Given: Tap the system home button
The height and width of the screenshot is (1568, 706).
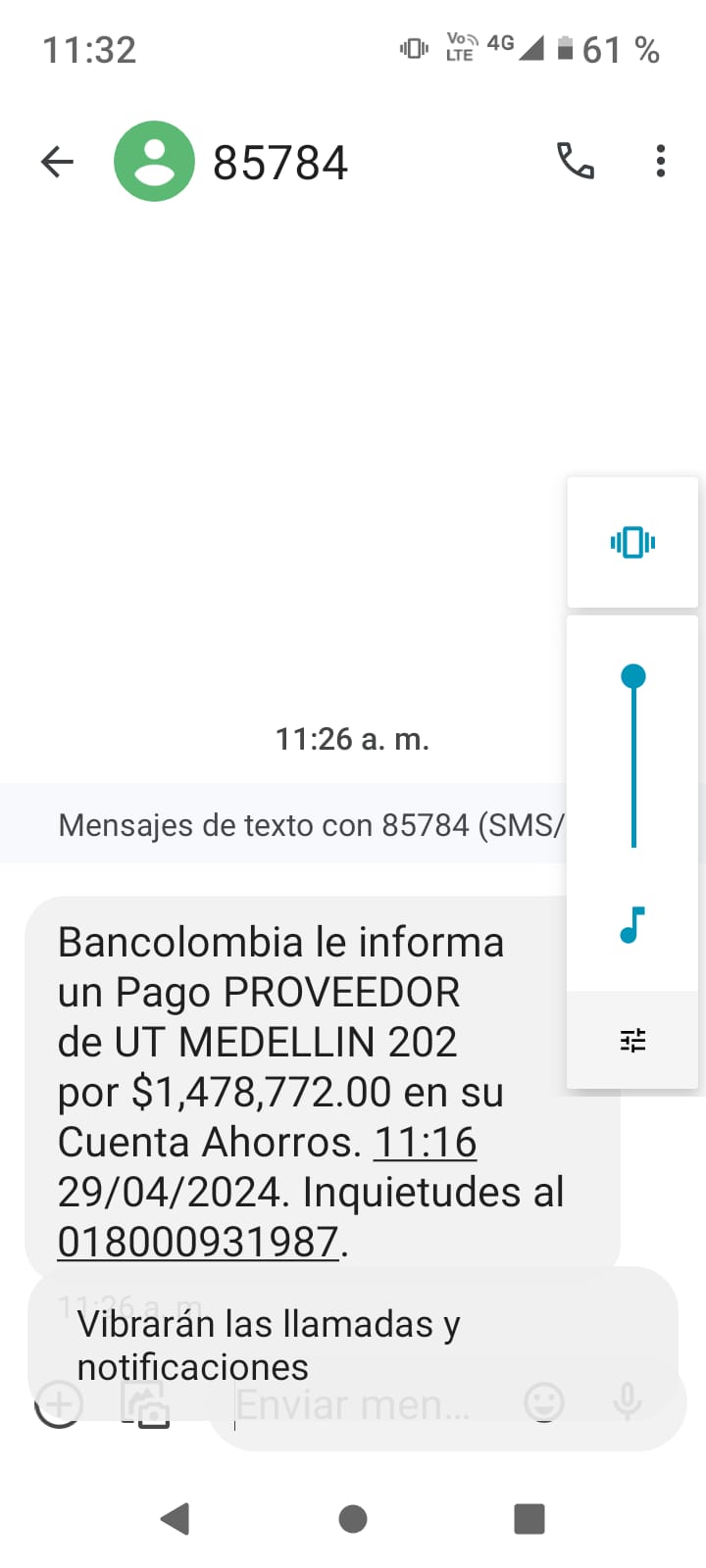Looking at the screenshot, I should click(353, 1519).
